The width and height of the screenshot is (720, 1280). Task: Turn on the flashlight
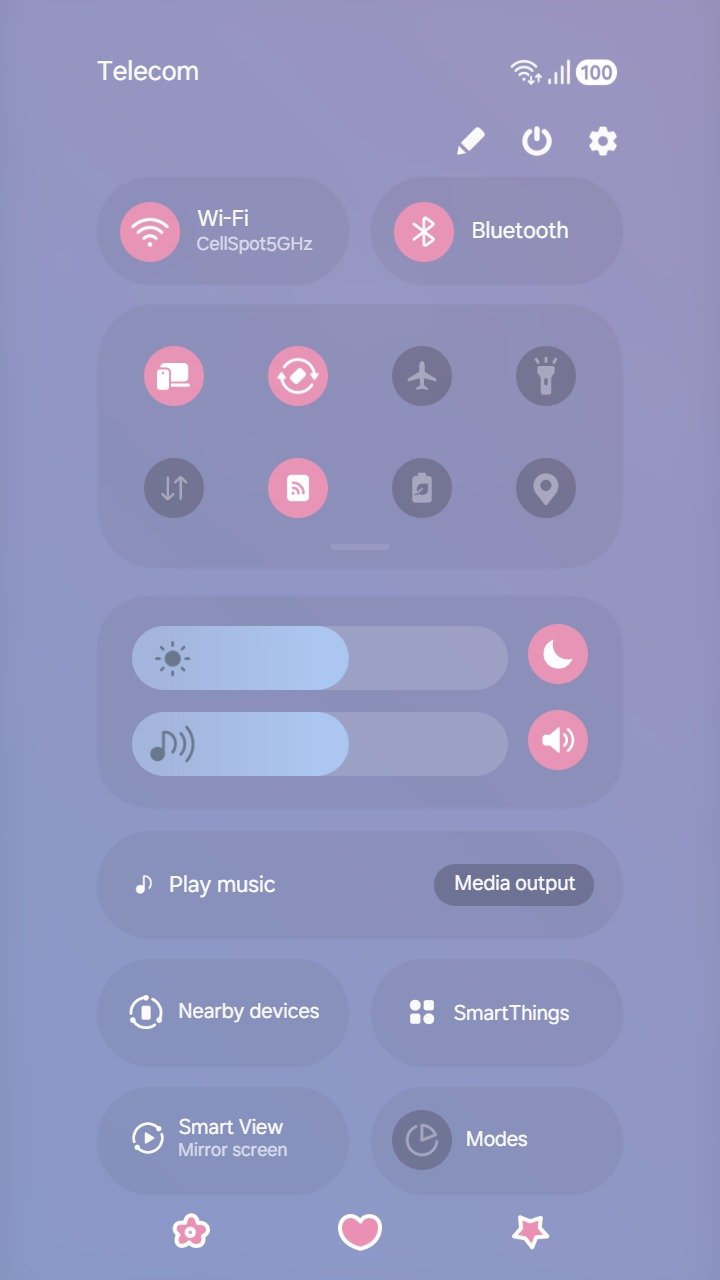[x=546, y=376]
